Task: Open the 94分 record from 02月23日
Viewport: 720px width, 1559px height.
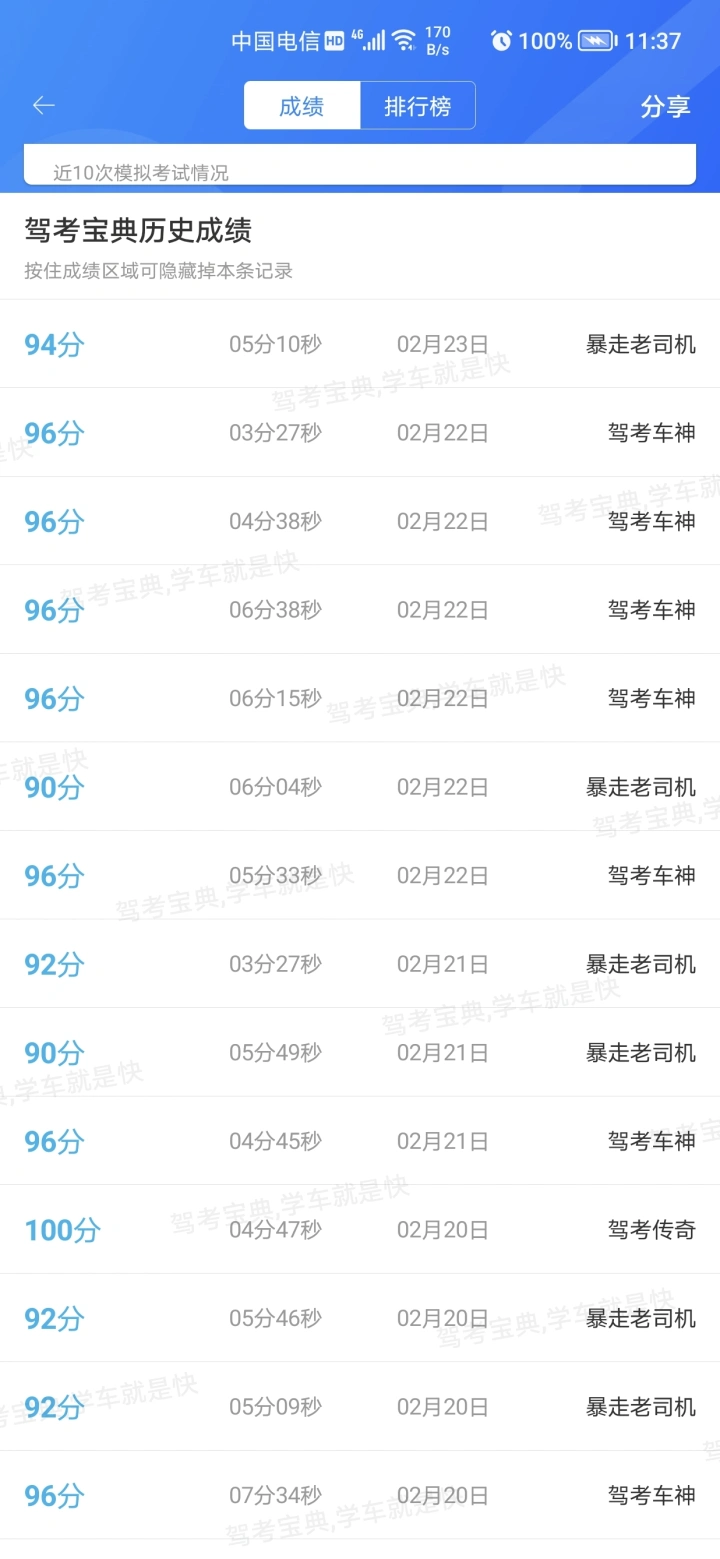Action: point(360,344)
